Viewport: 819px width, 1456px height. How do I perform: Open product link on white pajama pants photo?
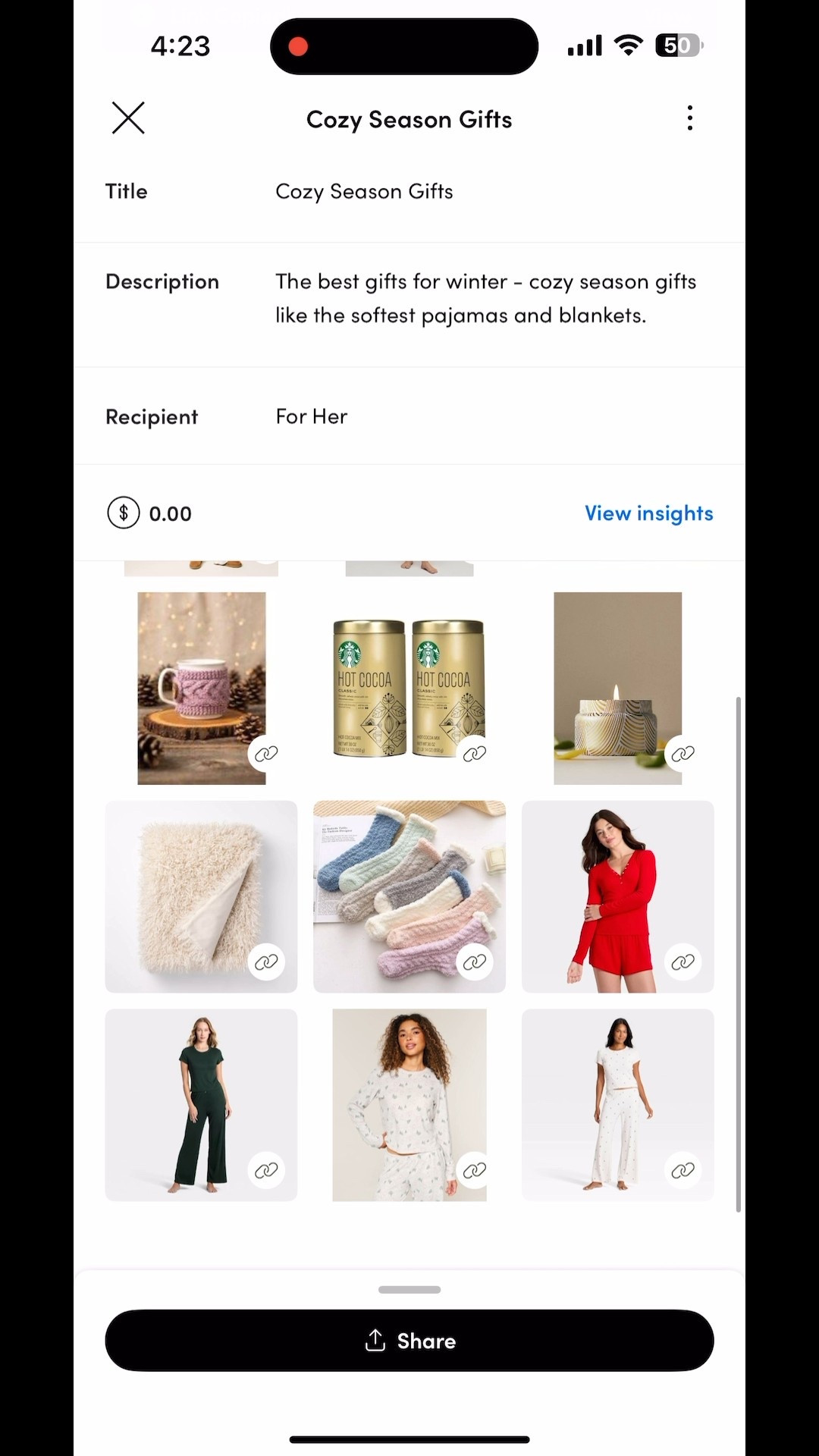[683, 1170]
